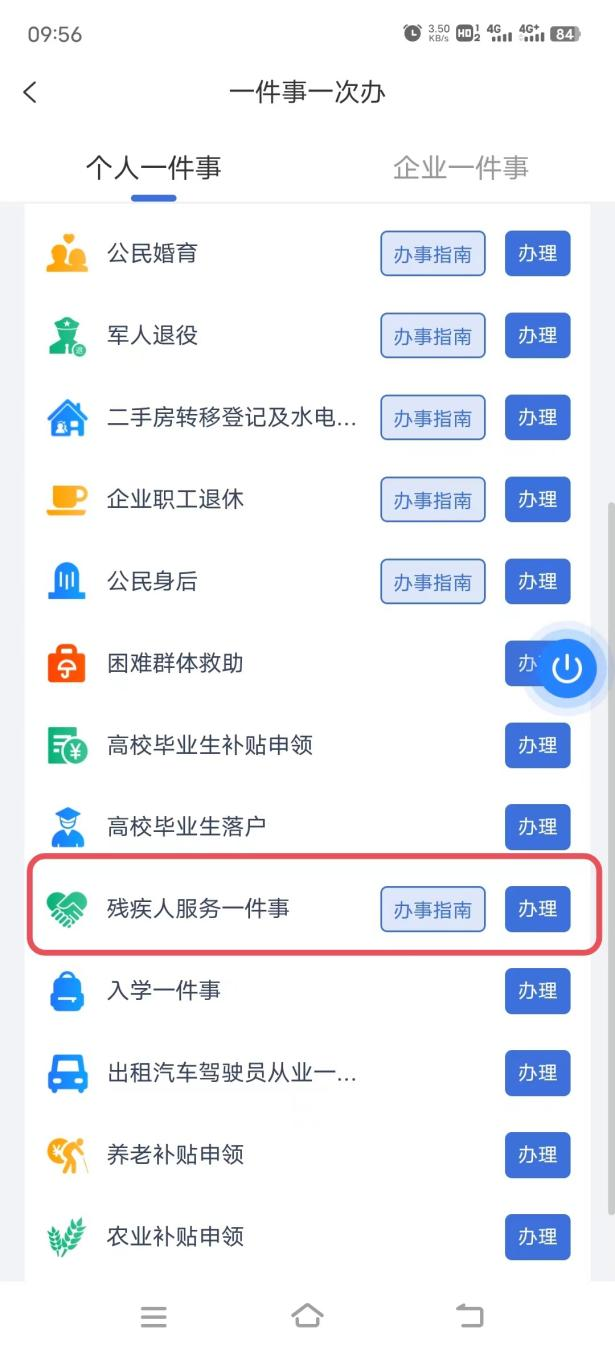Tap 办理 for 企业职工退休
Screen dimensions: 615x1353
coord(537,500)
